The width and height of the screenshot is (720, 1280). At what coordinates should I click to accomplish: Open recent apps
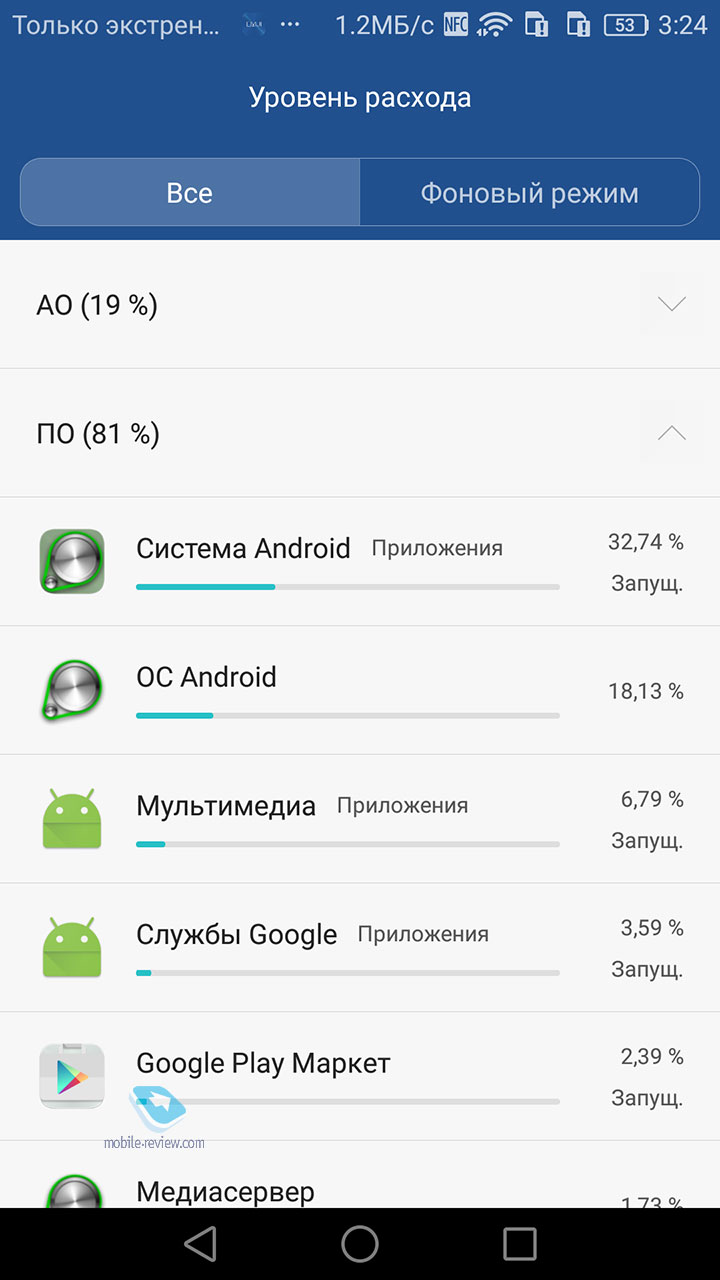(x=520, y=1244)
